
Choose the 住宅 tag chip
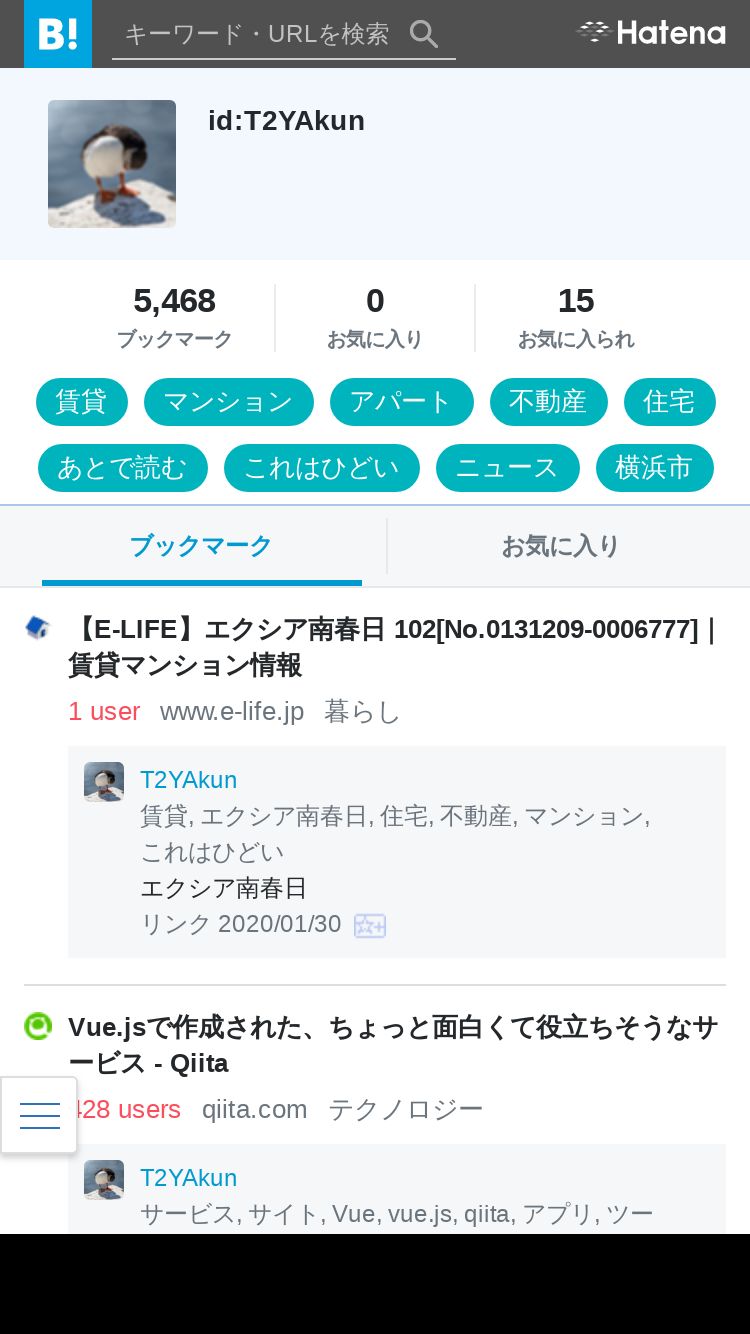[x=669, y=402]
